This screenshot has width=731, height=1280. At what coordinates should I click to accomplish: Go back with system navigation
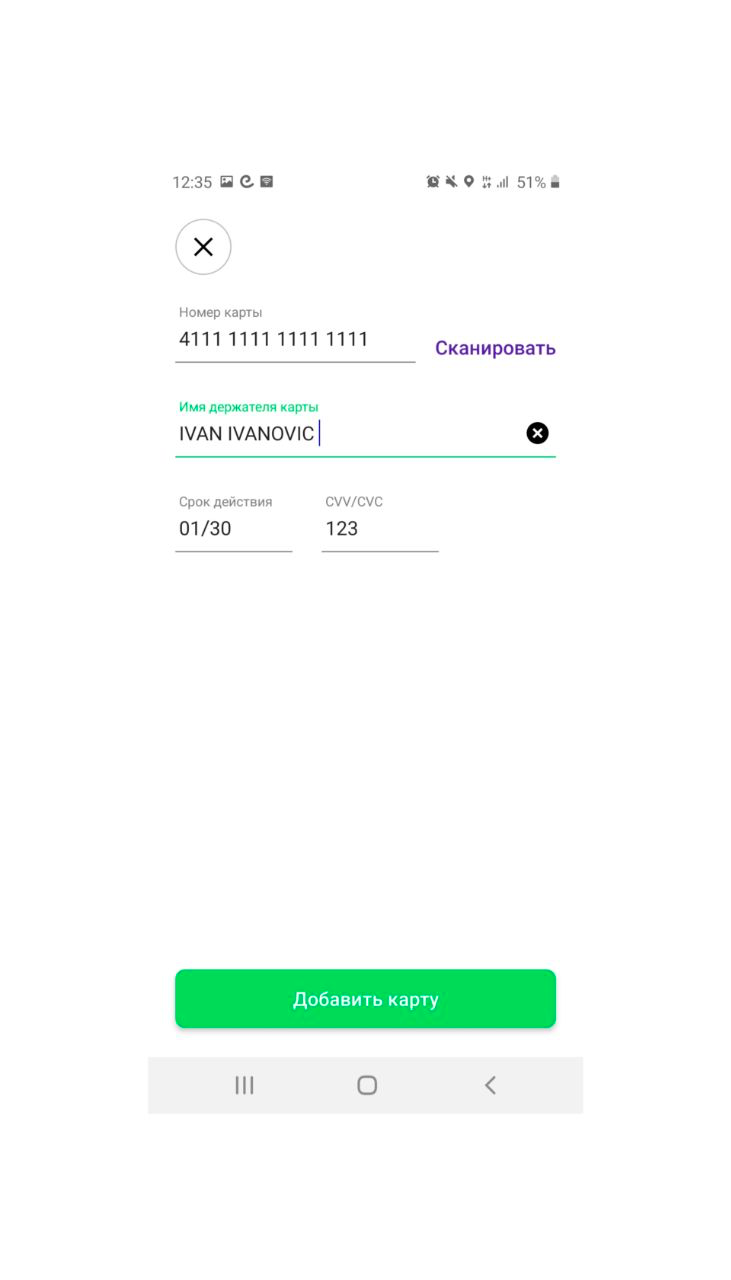click(x=490, y=1085)
